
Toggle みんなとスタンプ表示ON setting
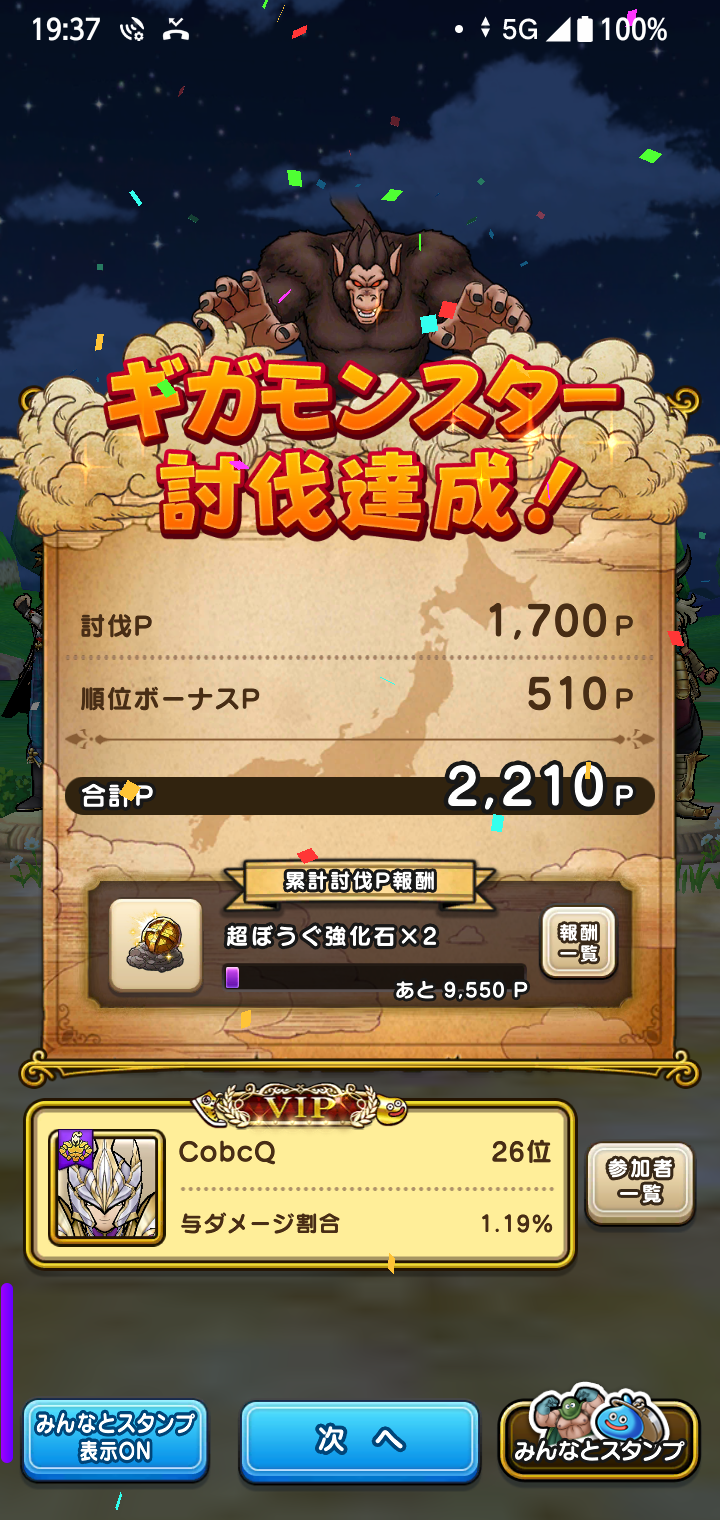115,1438
